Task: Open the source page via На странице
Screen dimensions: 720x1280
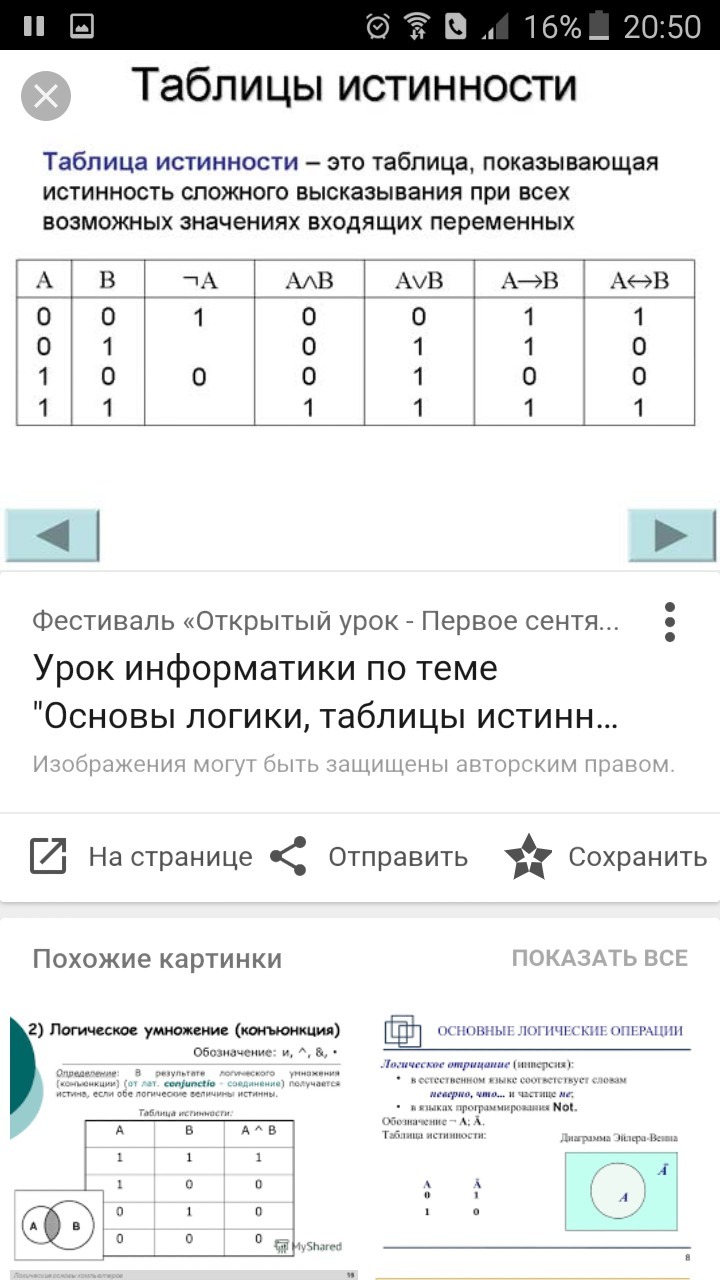Action: coord(140,857)
